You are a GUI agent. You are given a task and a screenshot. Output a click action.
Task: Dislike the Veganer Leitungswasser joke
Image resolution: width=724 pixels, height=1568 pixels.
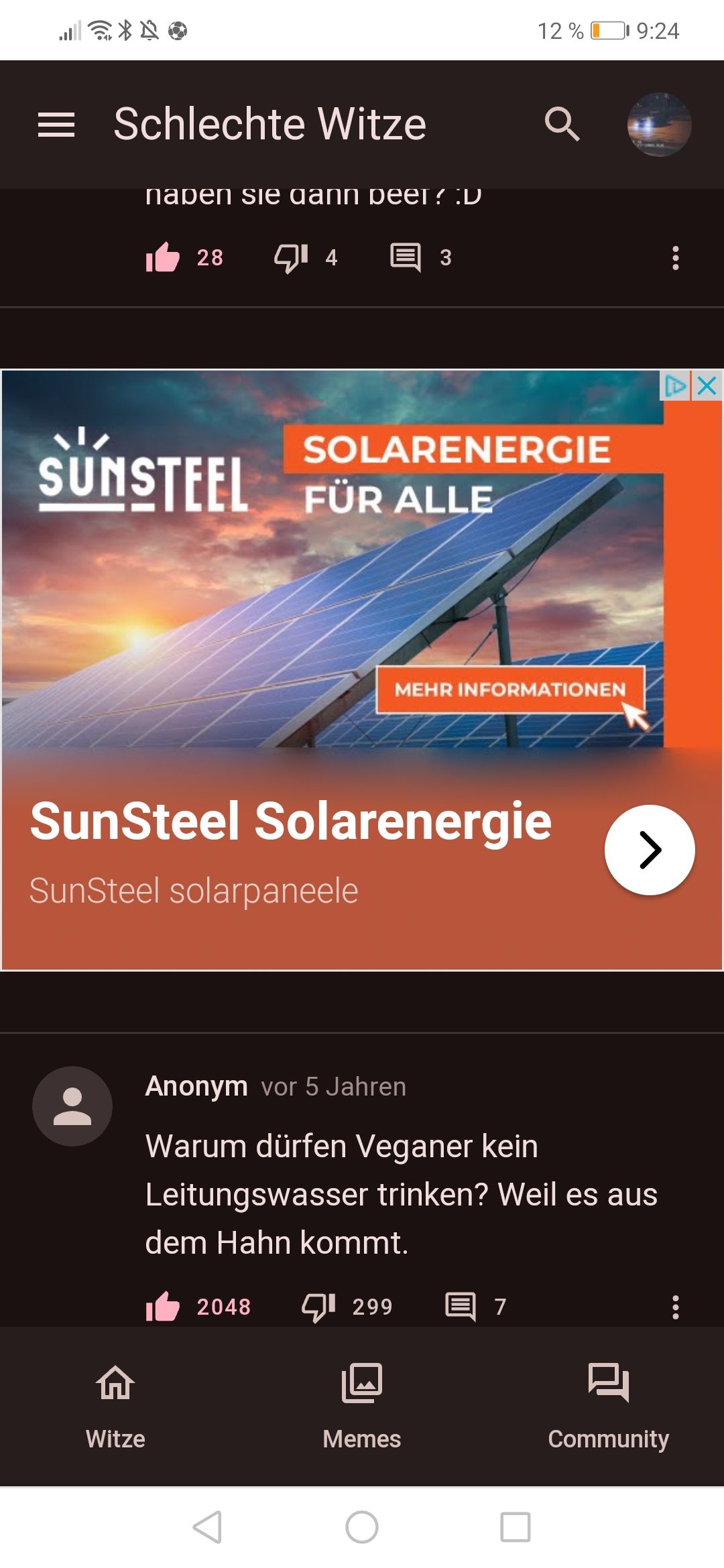pos(318,1306)
